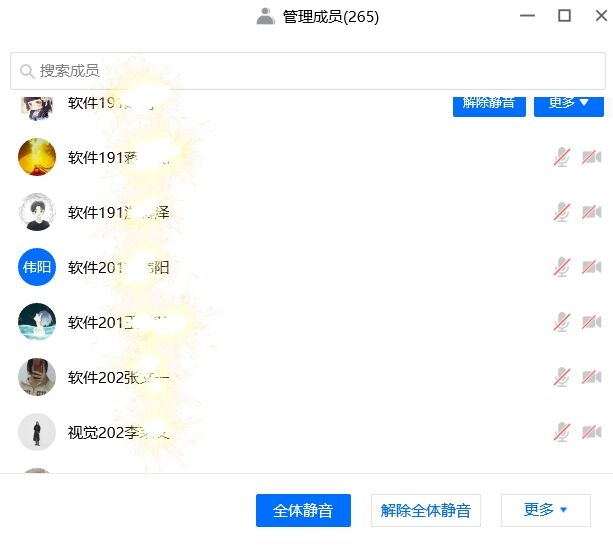This screenshot has width=613, height=547.
Task: Select the 视觉202李 member row
Action: [250, 432]
